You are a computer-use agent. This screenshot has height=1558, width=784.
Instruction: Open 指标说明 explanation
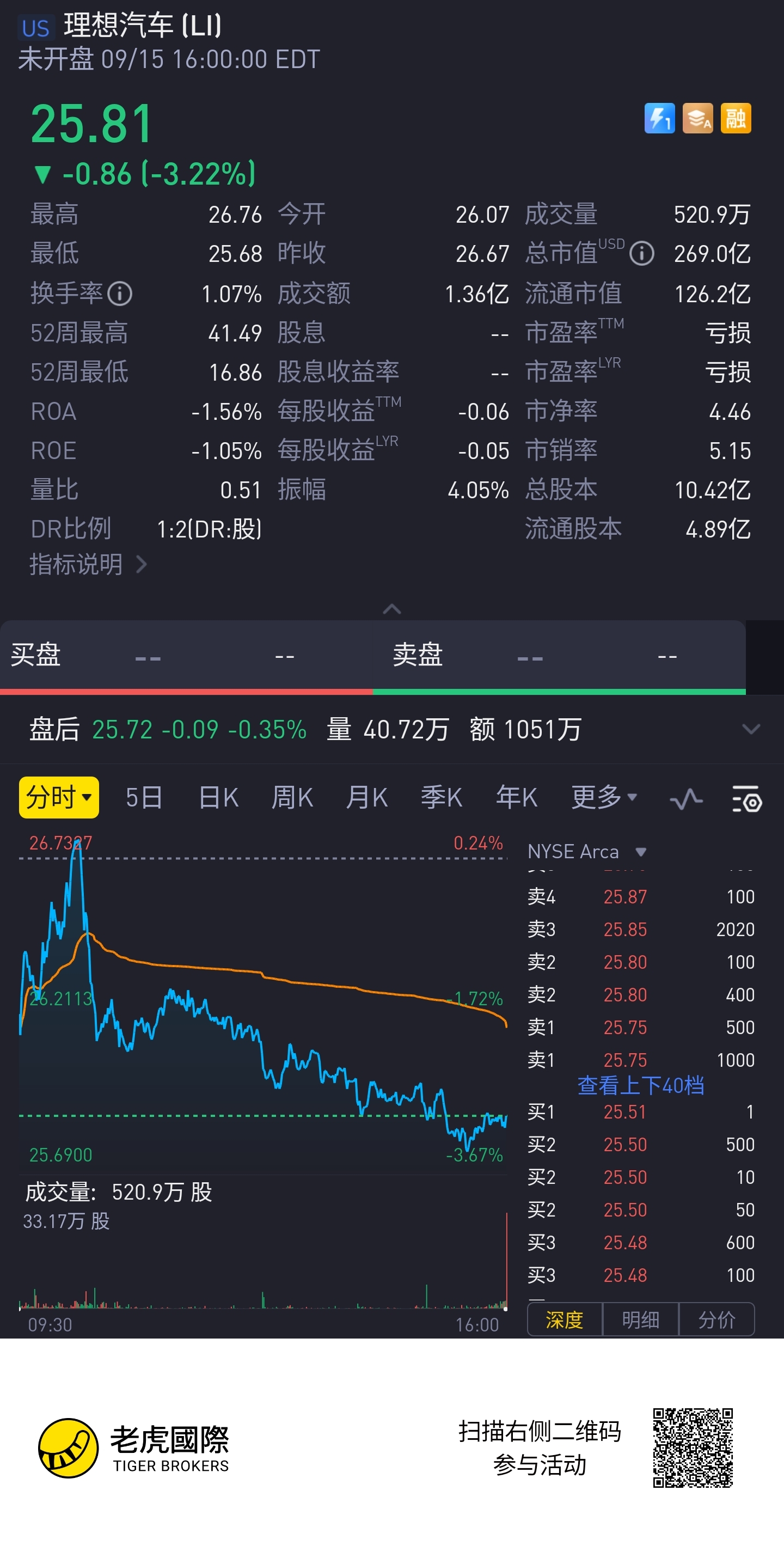tap(88, 564)
